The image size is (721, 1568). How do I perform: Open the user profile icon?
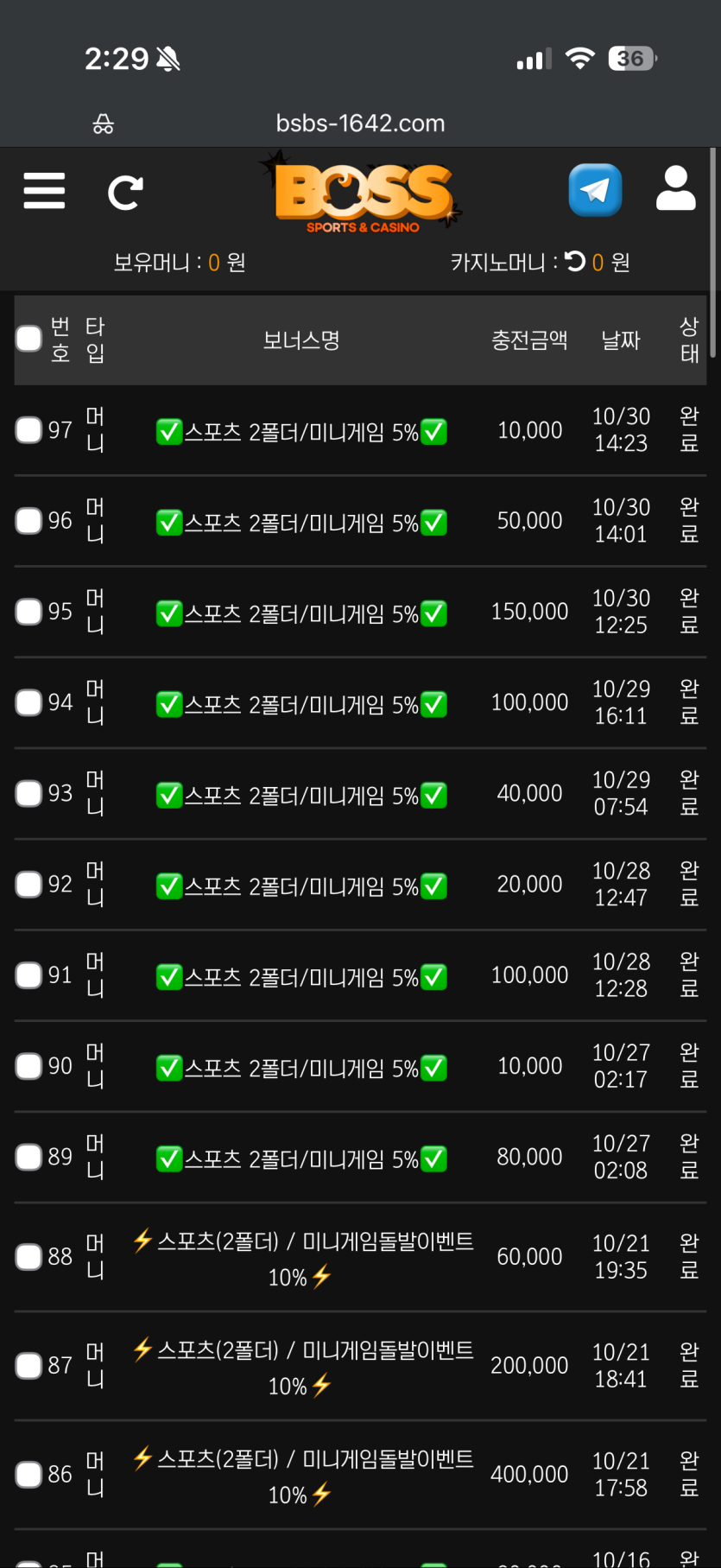pos(675,189)
